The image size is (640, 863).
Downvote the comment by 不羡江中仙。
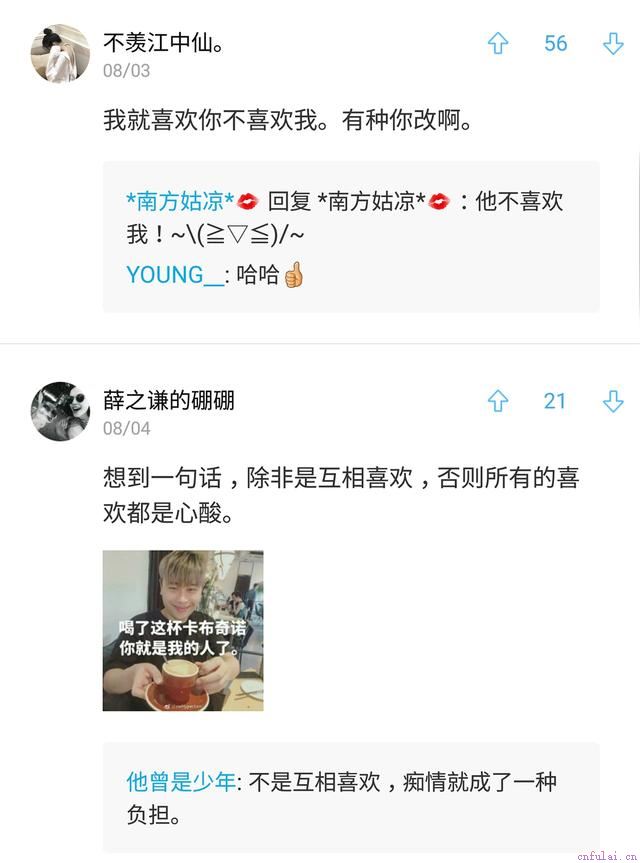613,44
